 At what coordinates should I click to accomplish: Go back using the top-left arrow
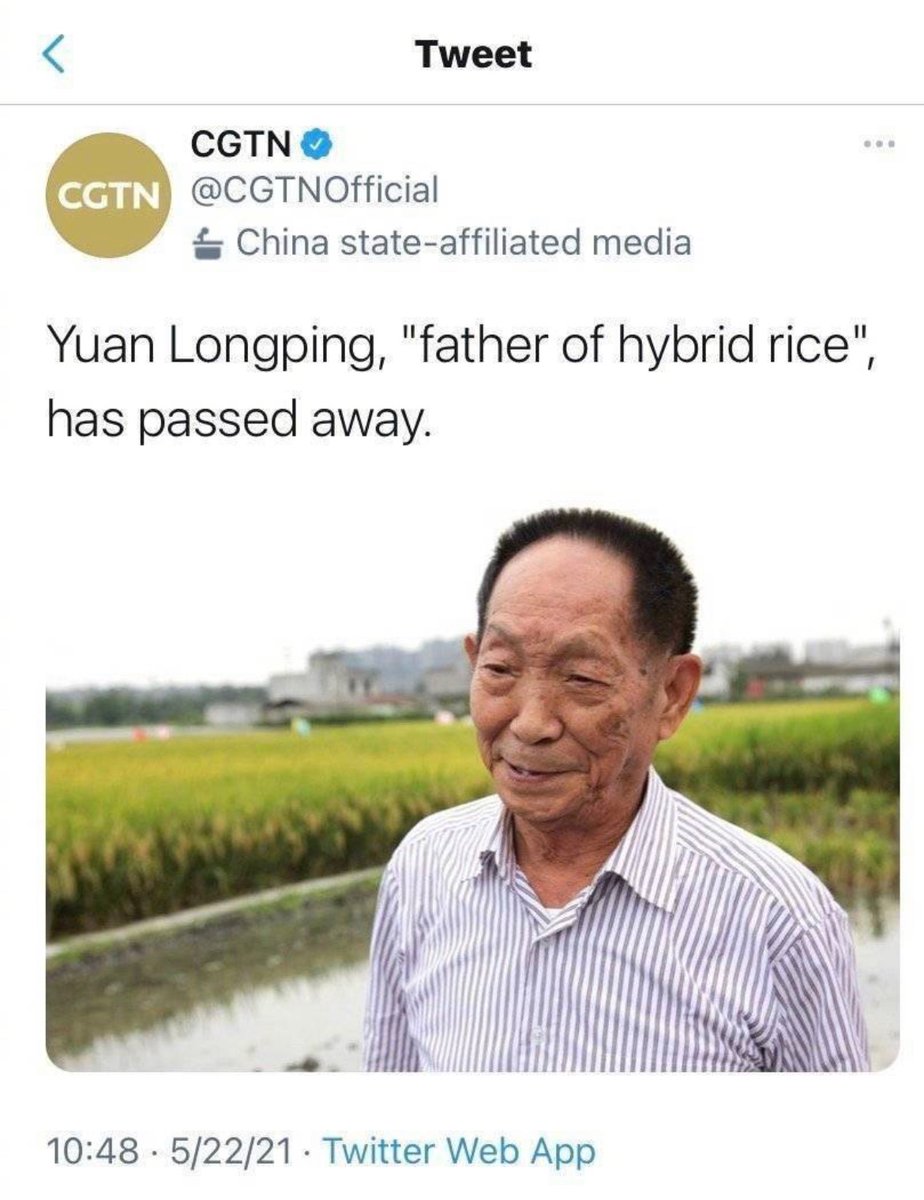coord(54,55)
